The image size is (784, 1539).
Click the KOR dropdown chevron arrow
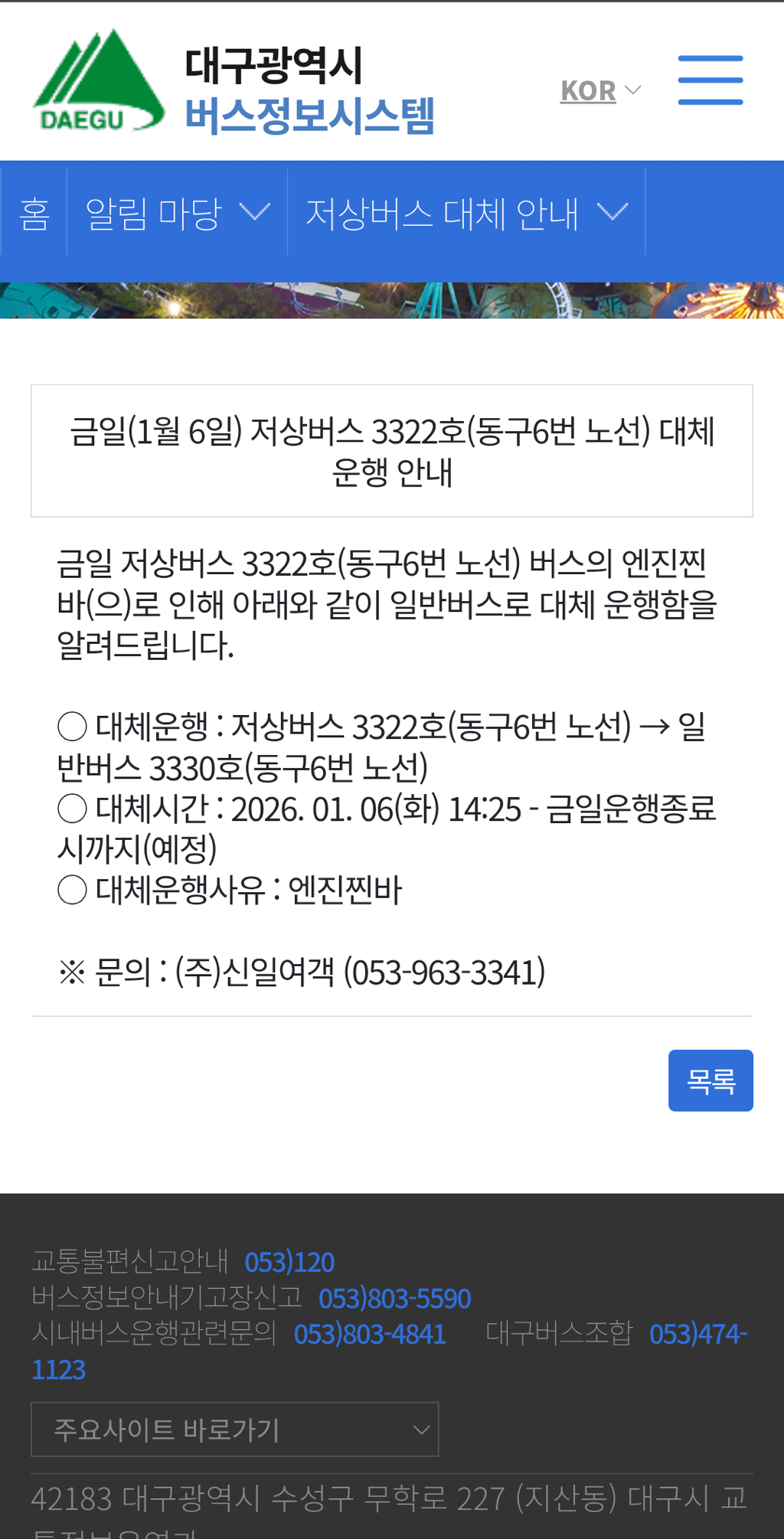(634, 90)
